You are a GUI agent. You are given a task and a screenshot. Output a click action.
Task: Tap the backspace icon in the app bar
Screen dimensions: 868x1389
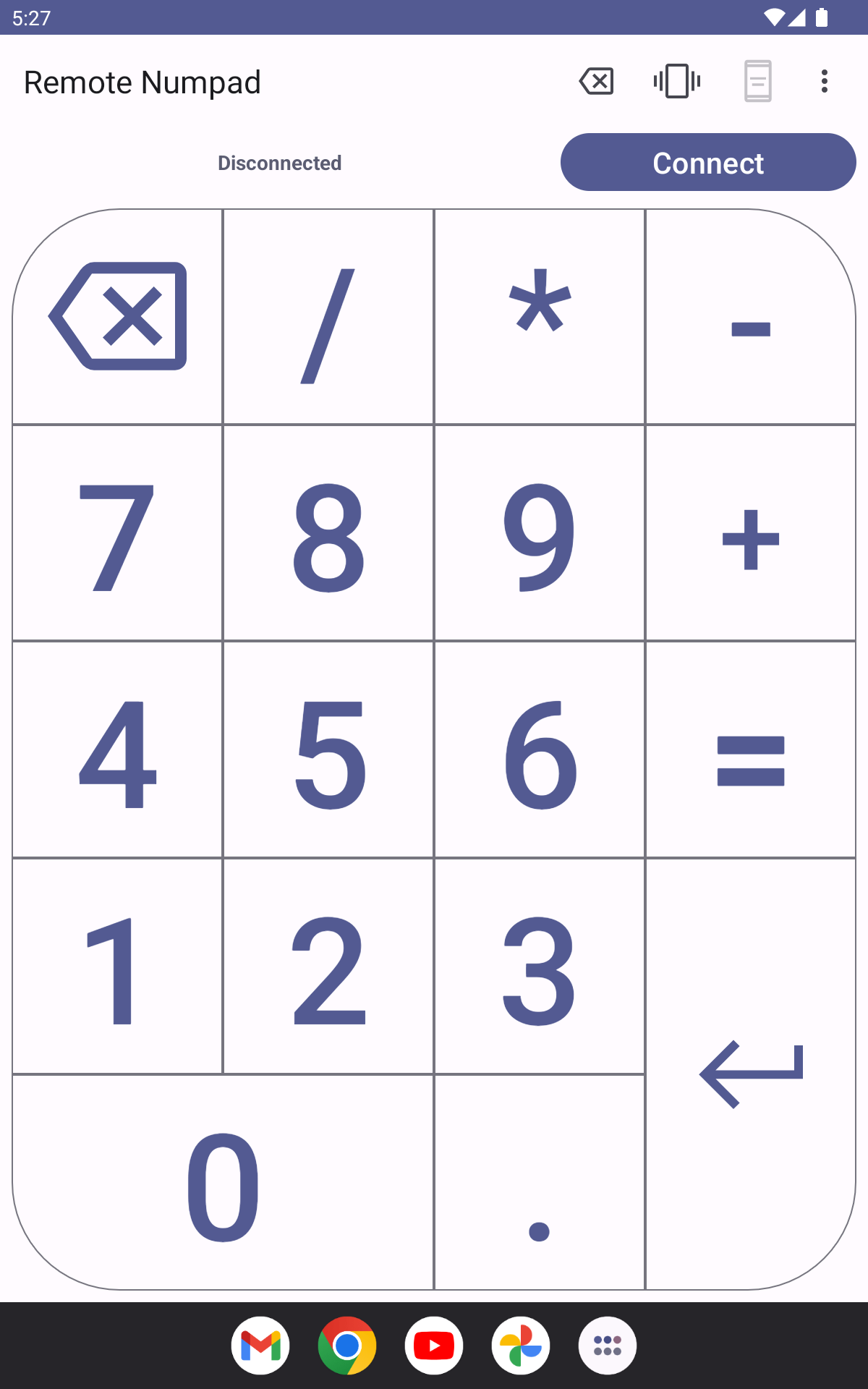click(596, 81)
